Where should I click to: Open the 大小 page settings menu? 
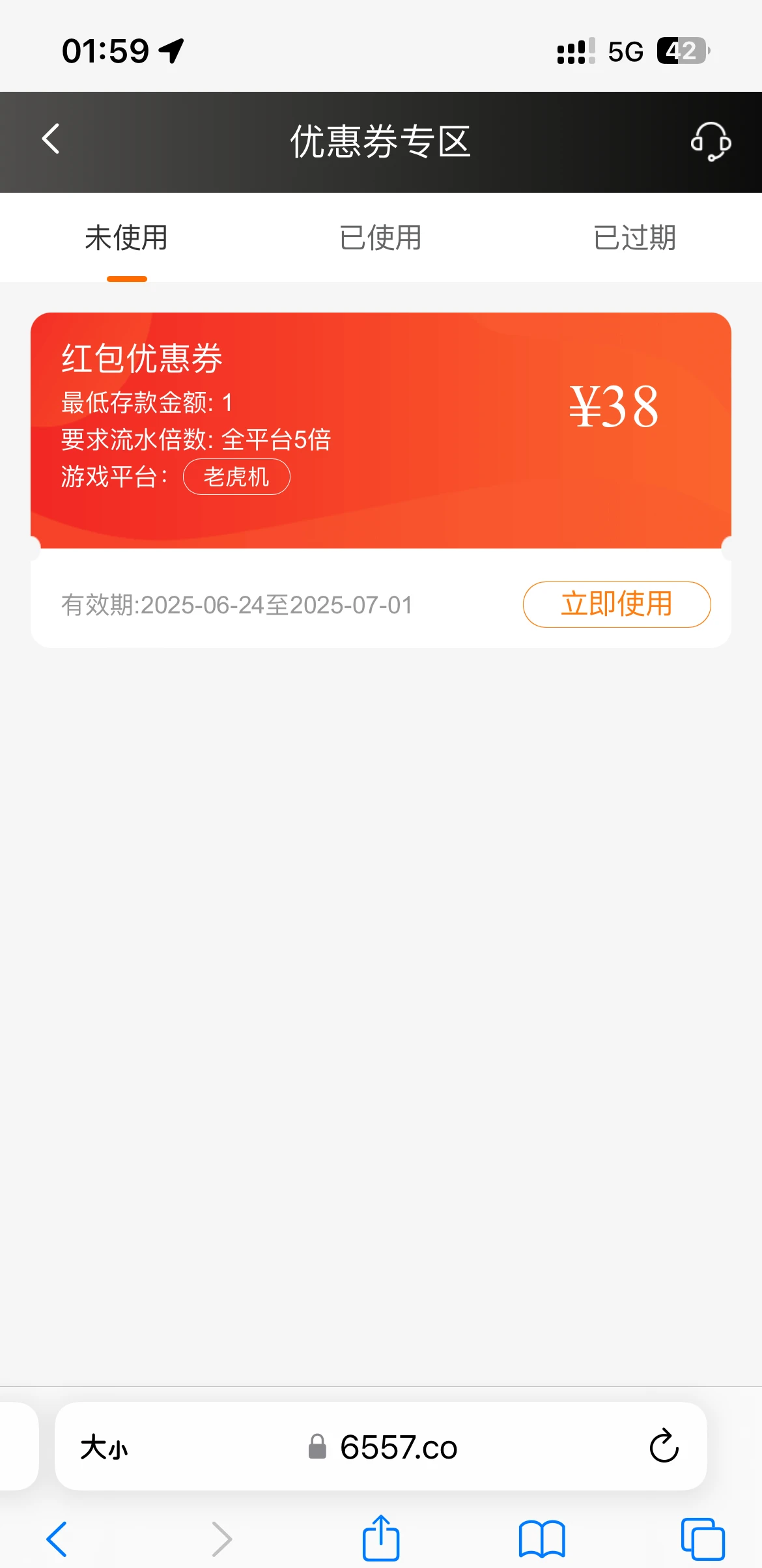(104, 1447)
